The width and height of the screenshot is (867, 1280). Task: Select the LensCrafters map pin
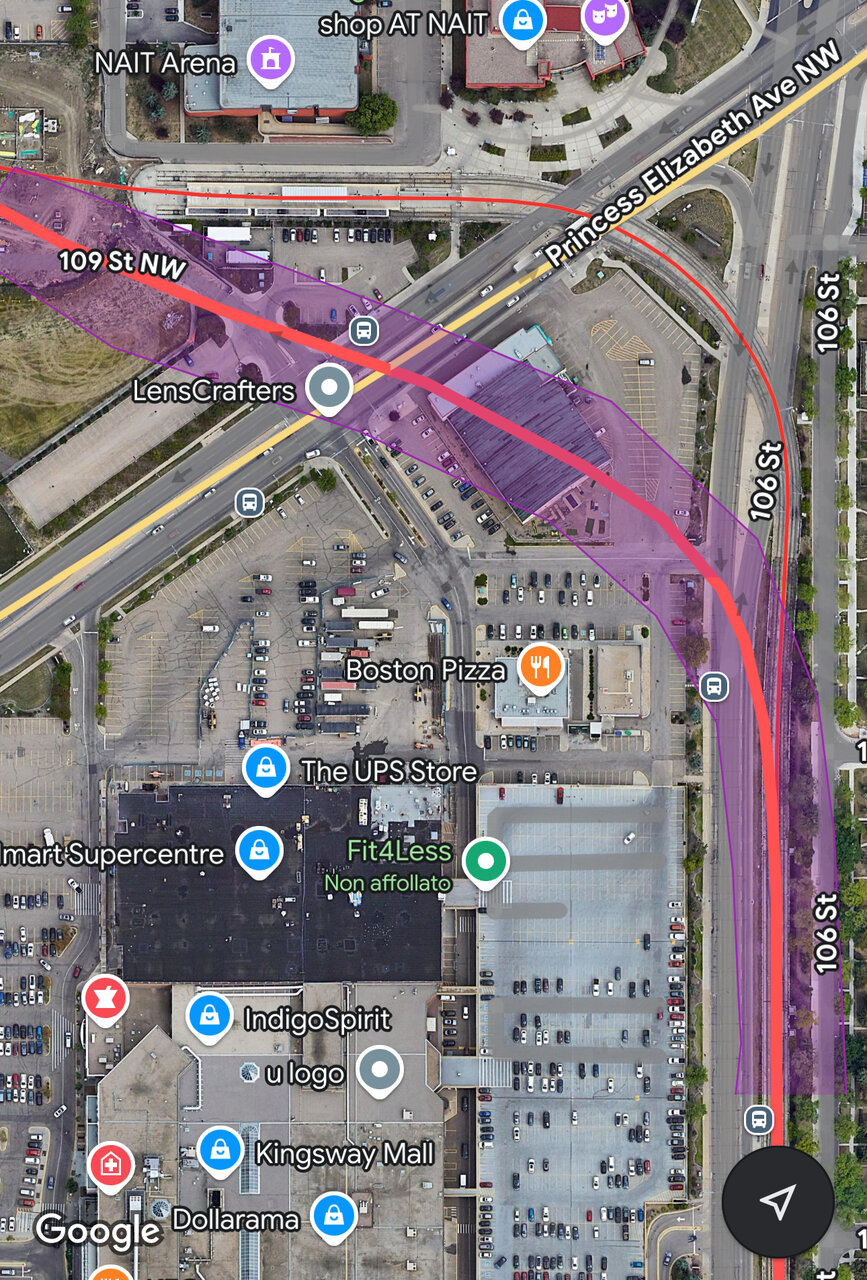pos(329,386)
